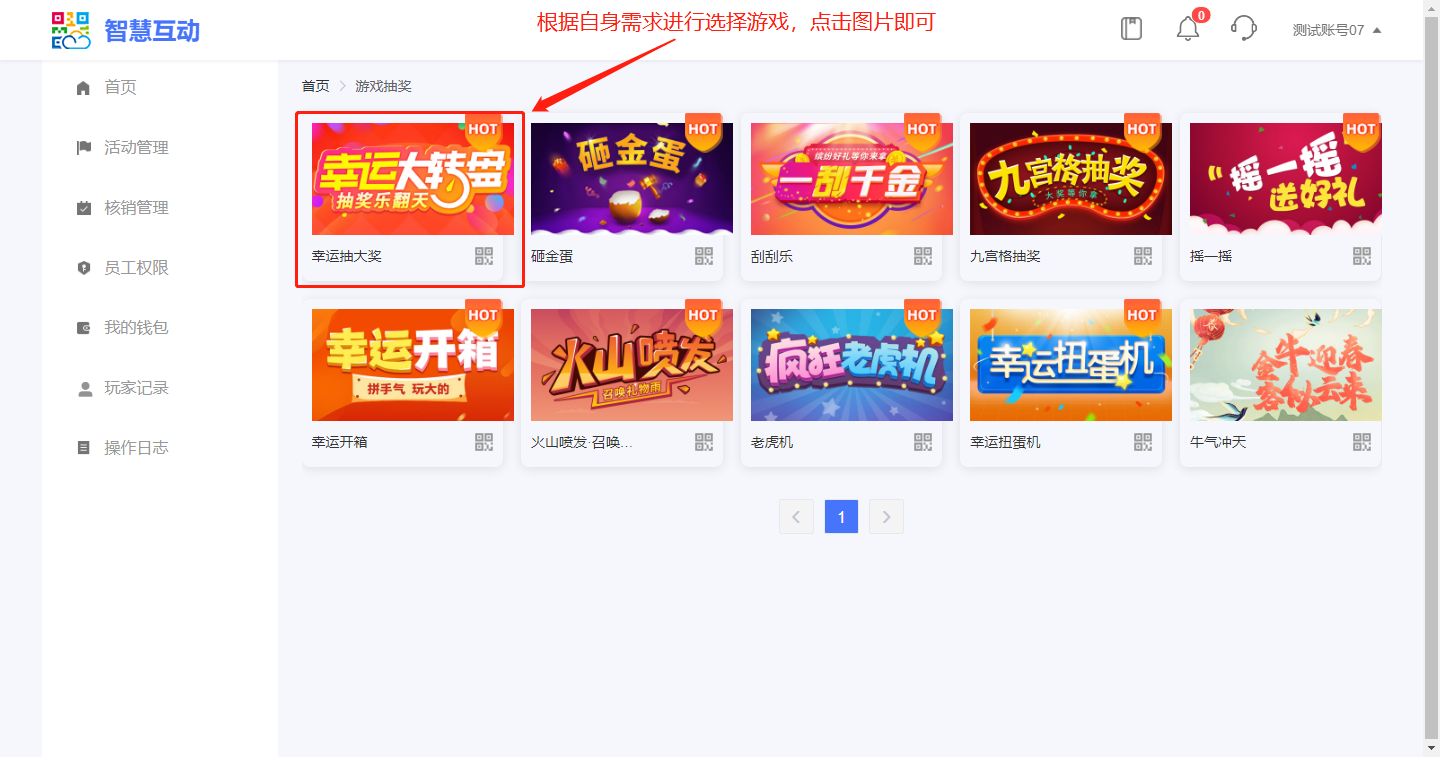1440x757 pixels.
Task: Open 操作日志 in the sidebar
Action: (136, 448)
